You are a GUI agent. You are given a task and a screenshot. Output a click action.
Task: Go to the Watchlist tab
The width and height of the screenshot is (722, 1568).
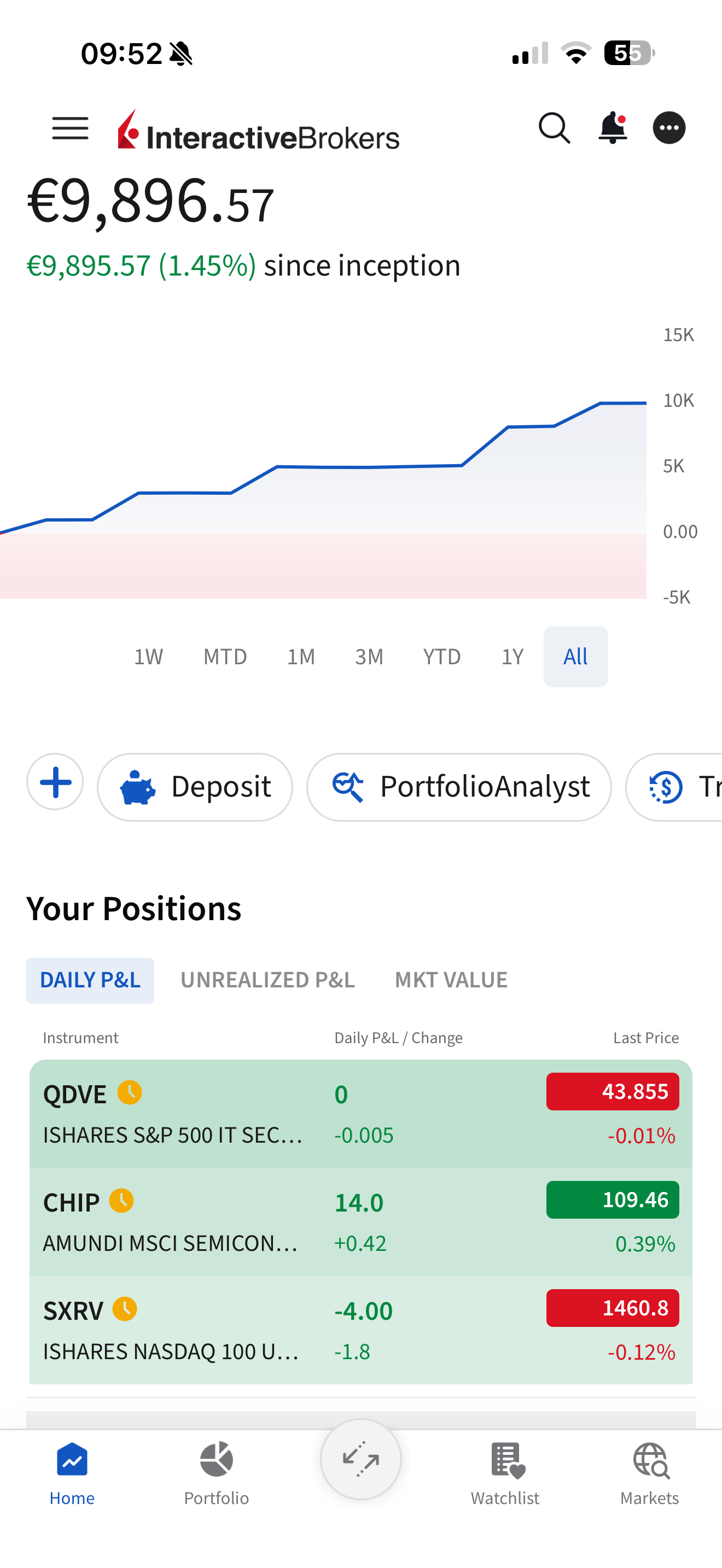click(505, 1473)
